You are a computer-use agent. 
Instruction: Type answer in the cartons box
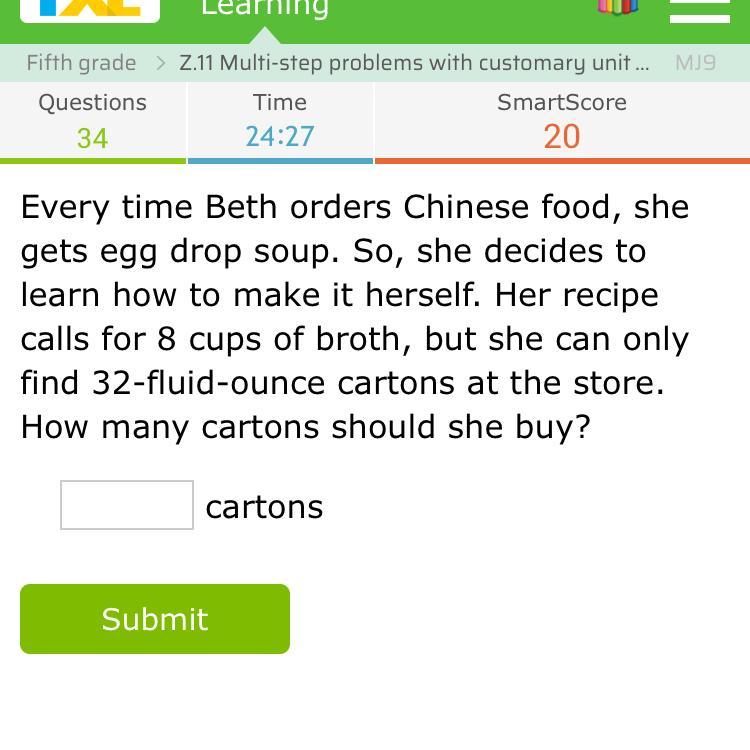point(127,505)
